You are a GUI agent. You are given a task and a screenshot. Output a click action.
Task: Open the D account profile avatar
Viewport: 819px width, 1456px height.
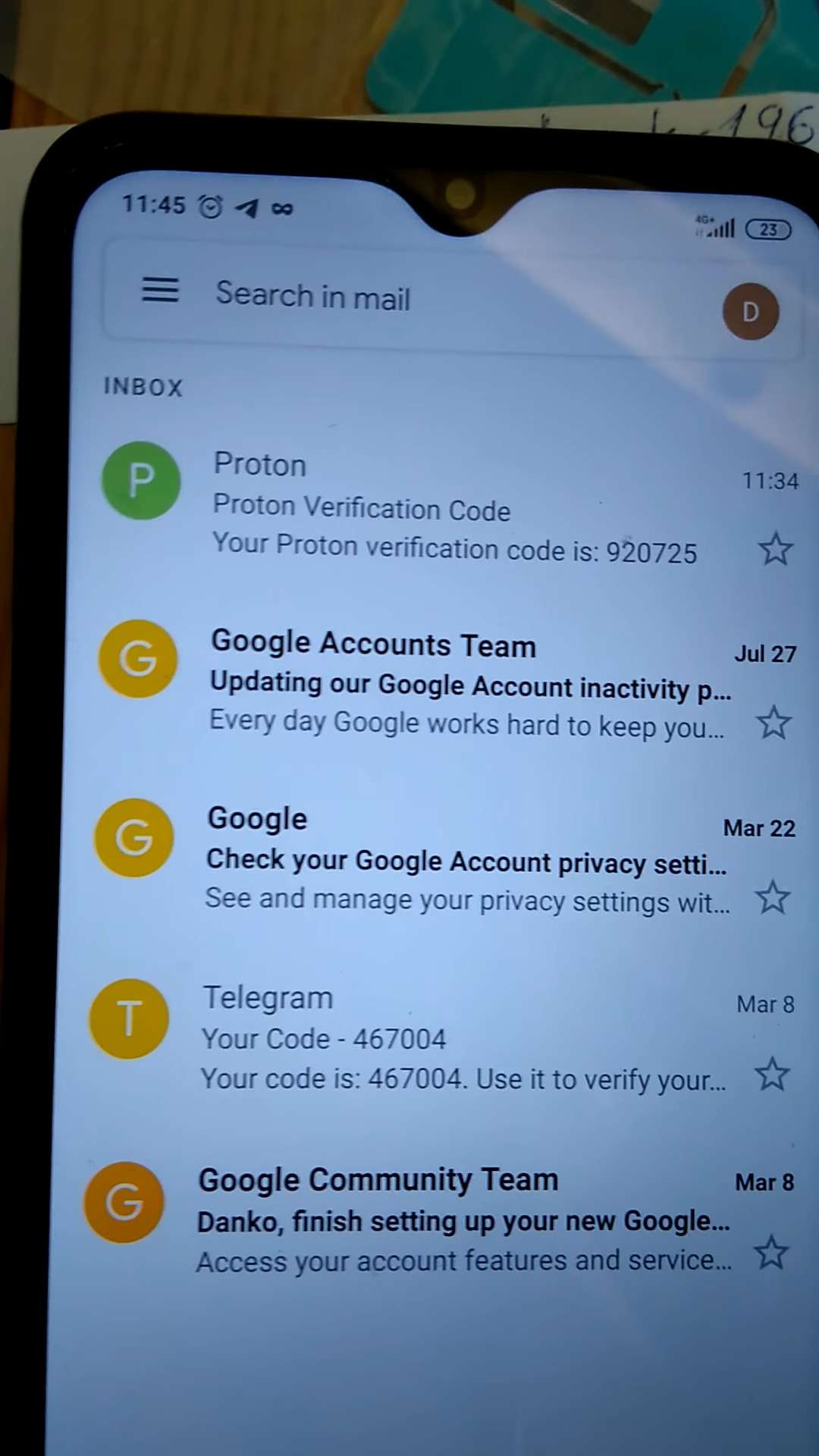pos(750,312)
